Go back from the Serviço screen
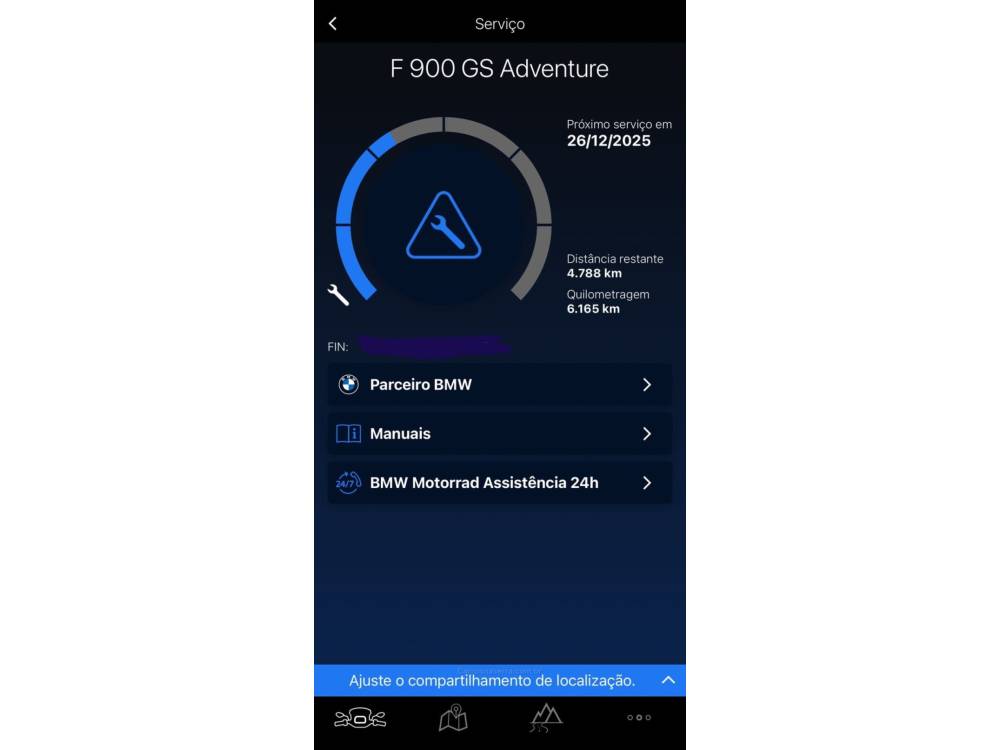 pos(333,23)
